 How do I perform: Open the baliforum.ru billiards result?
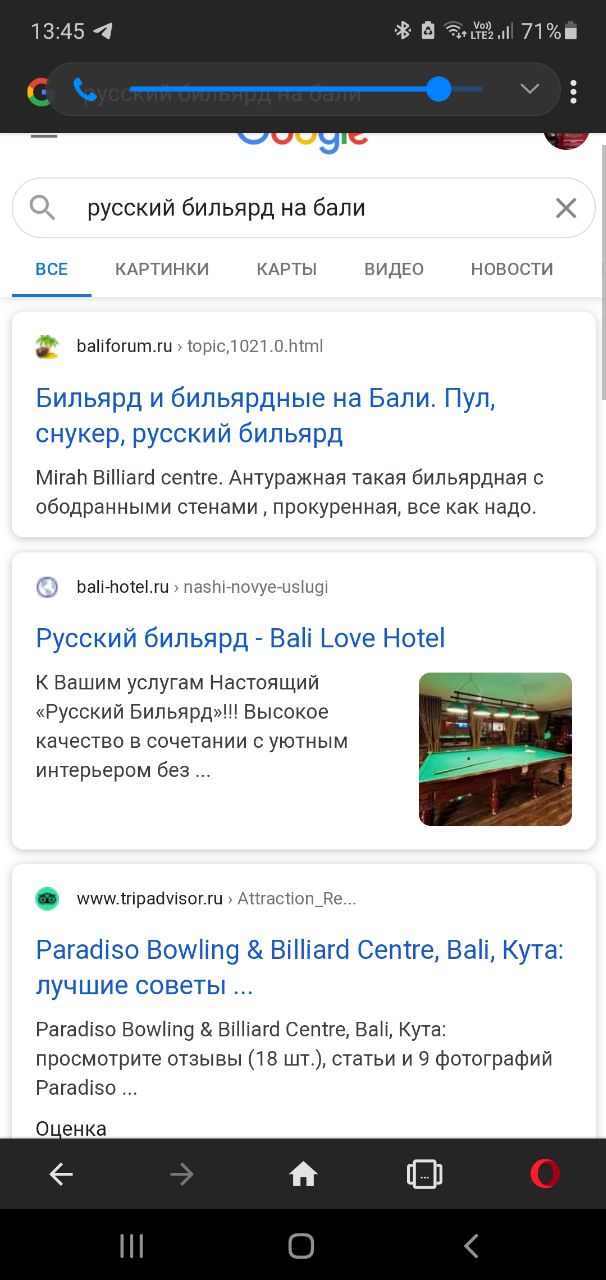coord(266,415)
